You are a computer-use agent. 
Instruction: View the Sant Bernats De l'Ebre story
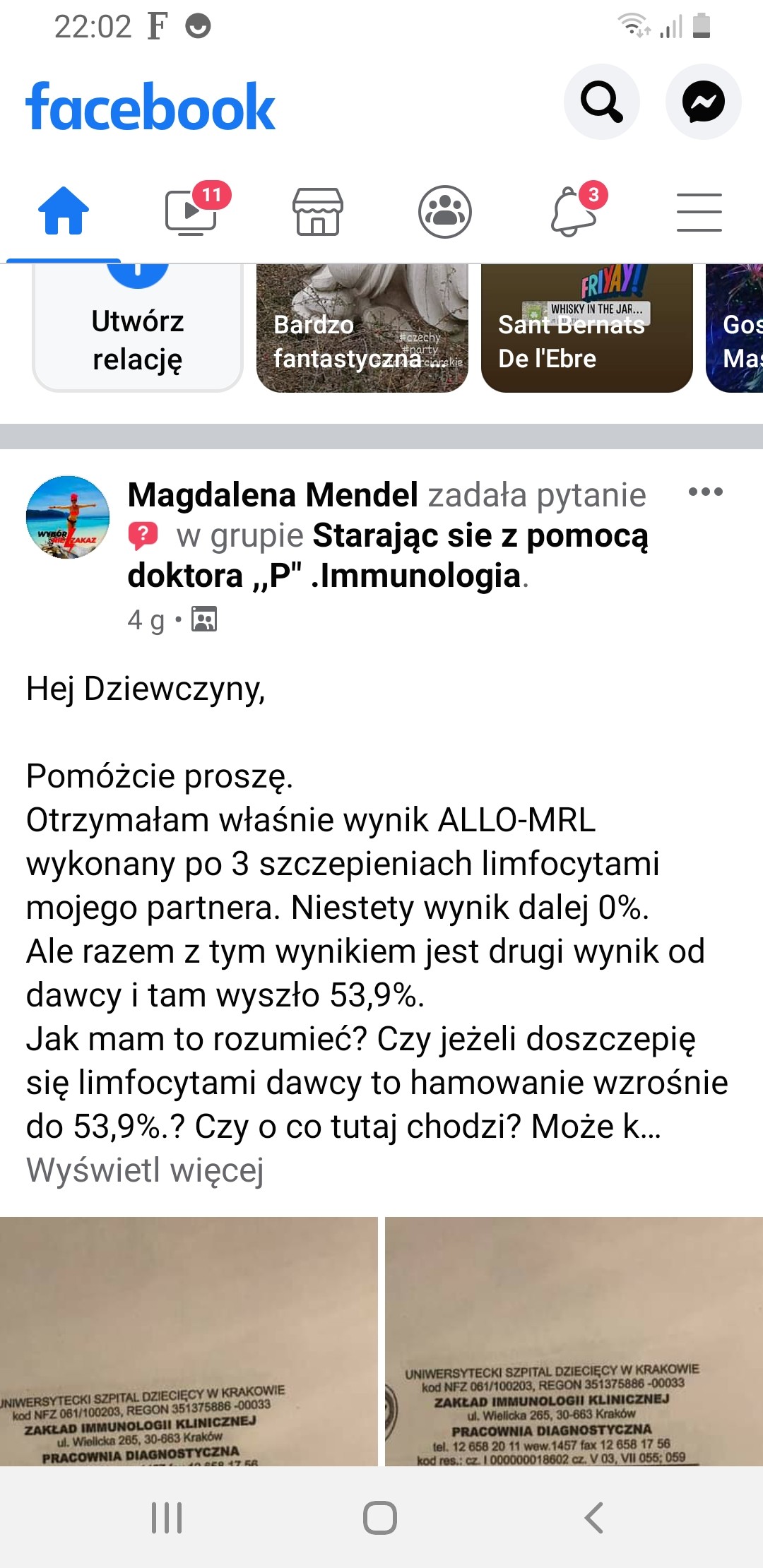click(586, 328)
